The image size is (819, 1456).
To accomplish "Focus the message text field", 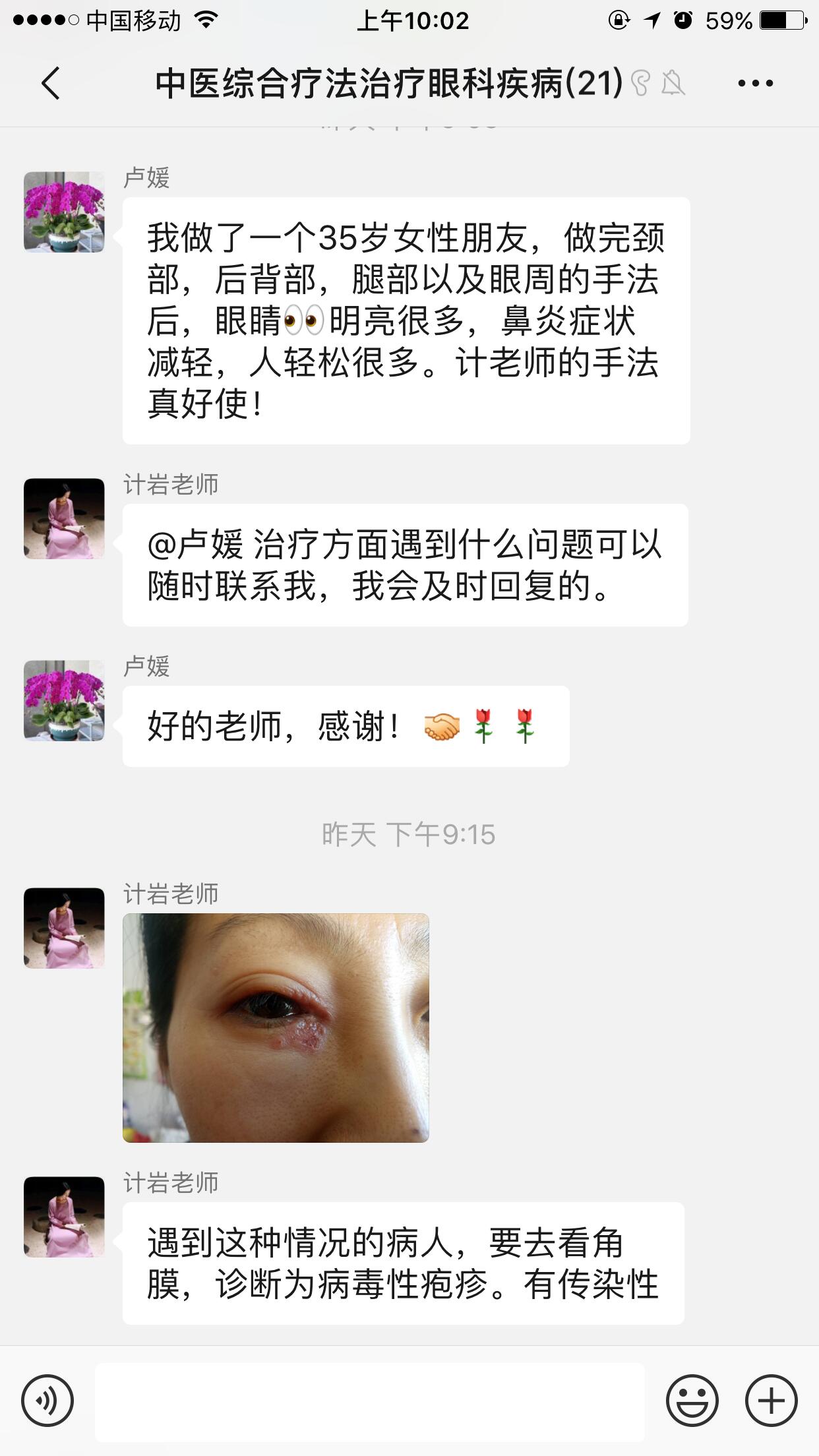I will (x=369, y=1401).
